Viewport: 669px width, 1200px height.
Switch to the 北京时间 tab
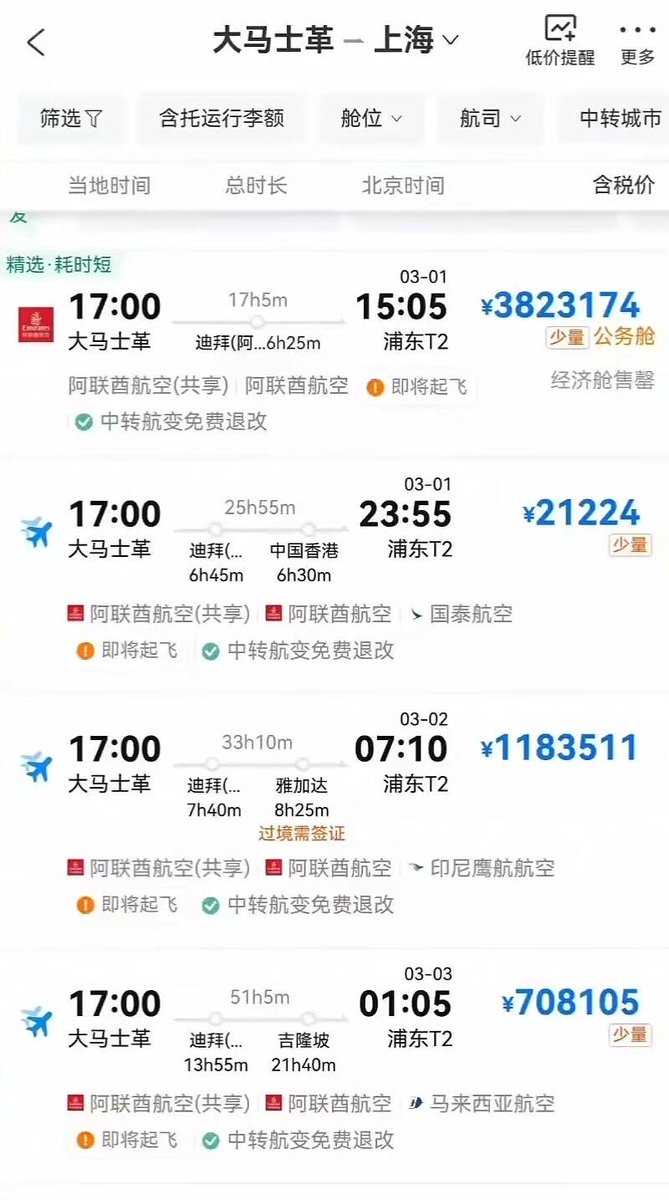[403, 185]
